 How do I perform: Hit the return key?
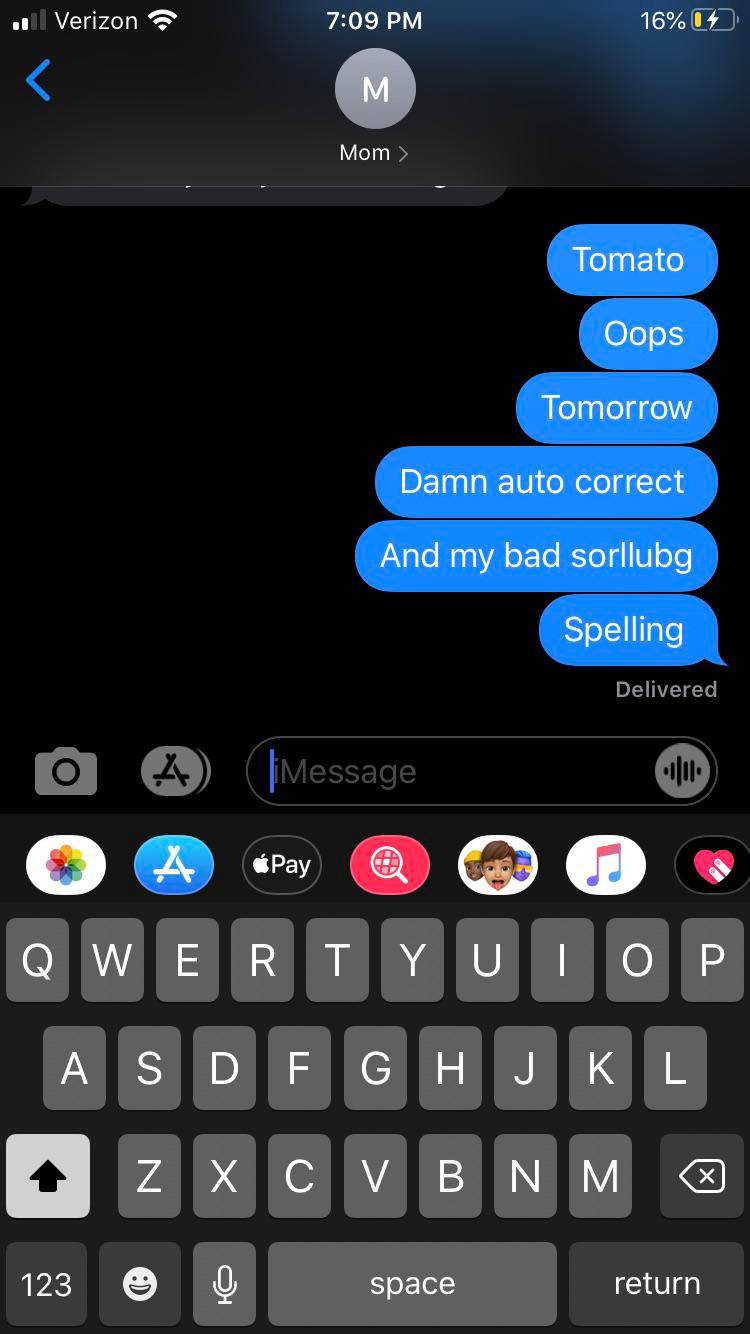coord(656,1283)
